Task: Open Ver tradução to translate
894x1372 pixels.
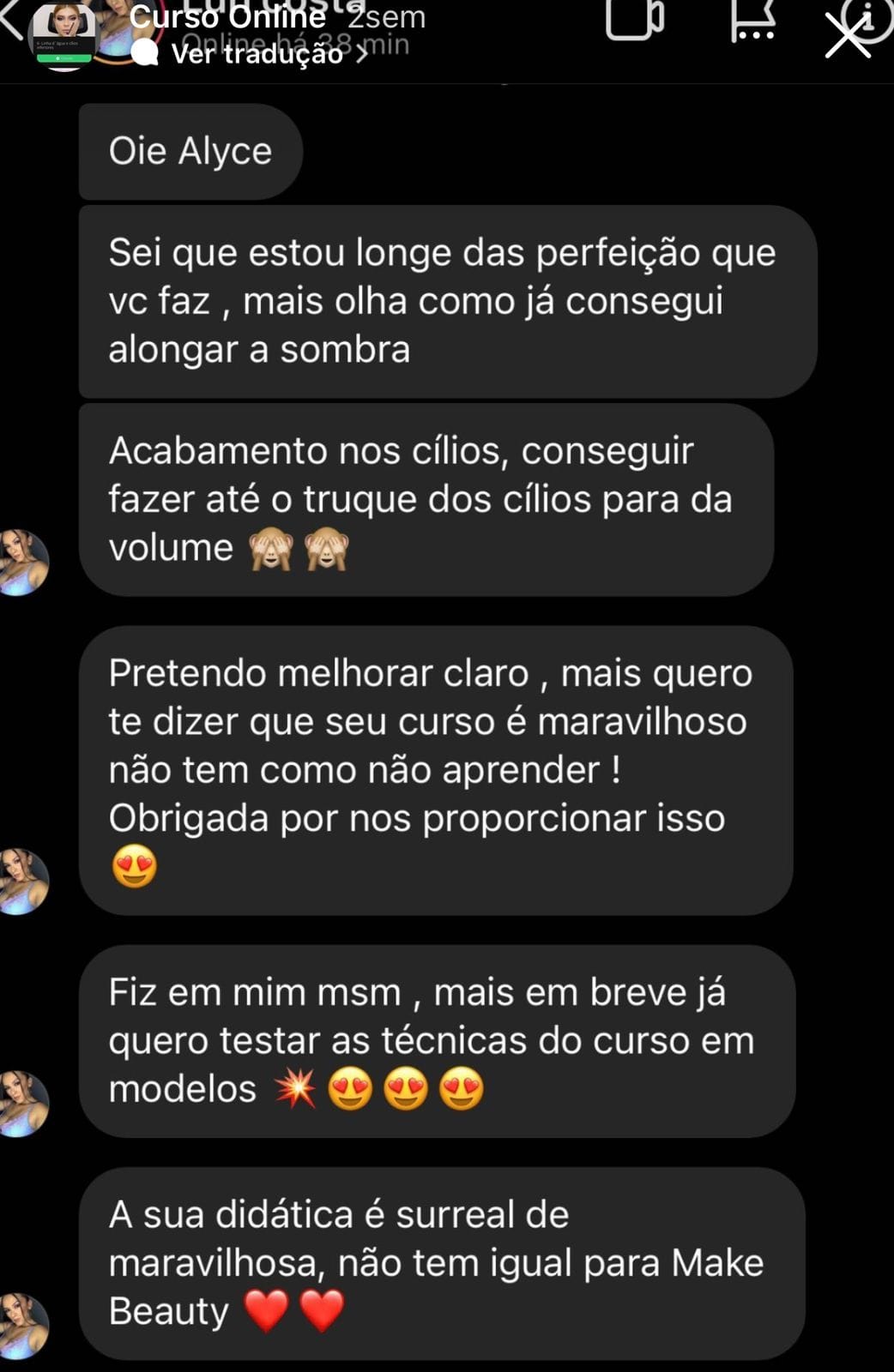Action: [x=258, y=54]
